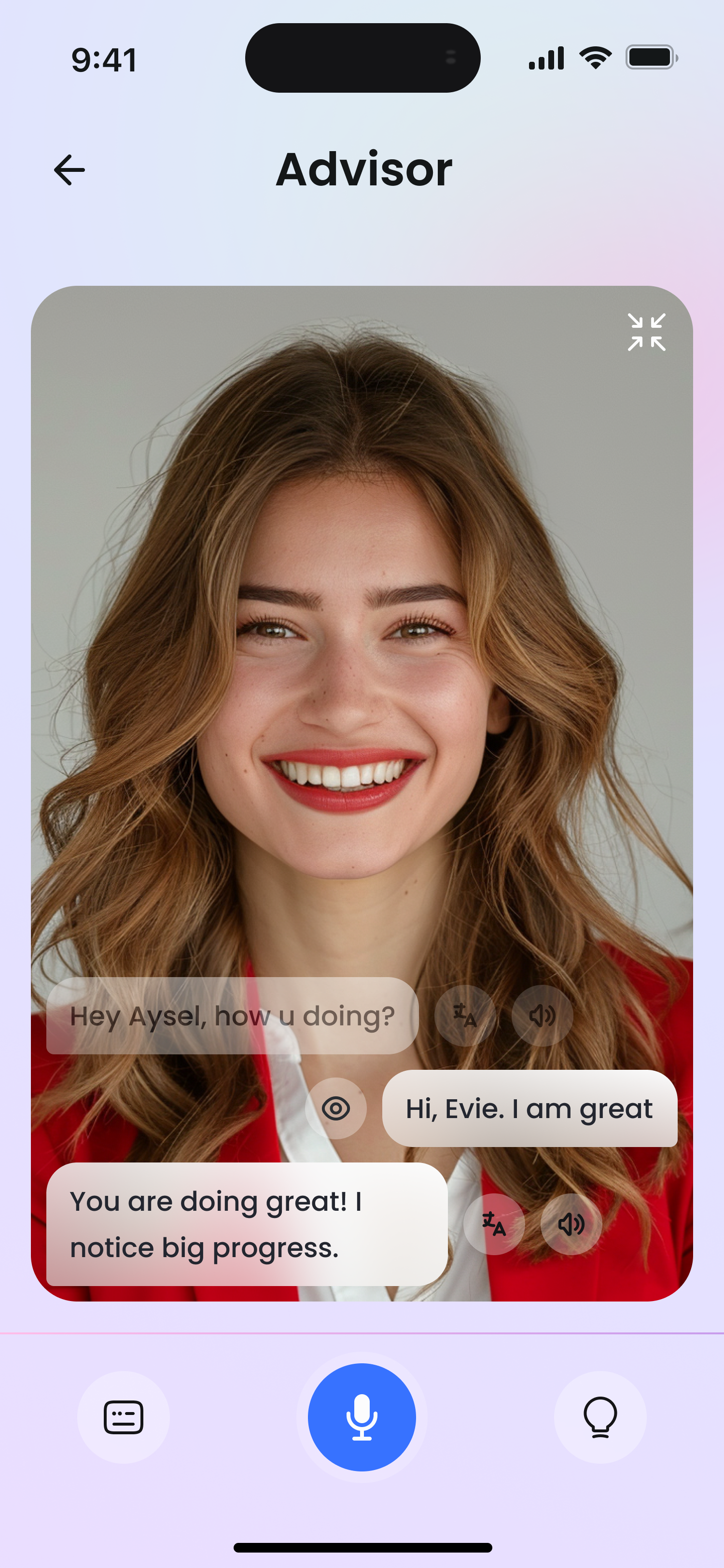Image resolution: width=724 pixels, height=1568 pixels.
Task: Play audio for "Hey Aysel, how u doing?"
Action: coord(542,1016)
